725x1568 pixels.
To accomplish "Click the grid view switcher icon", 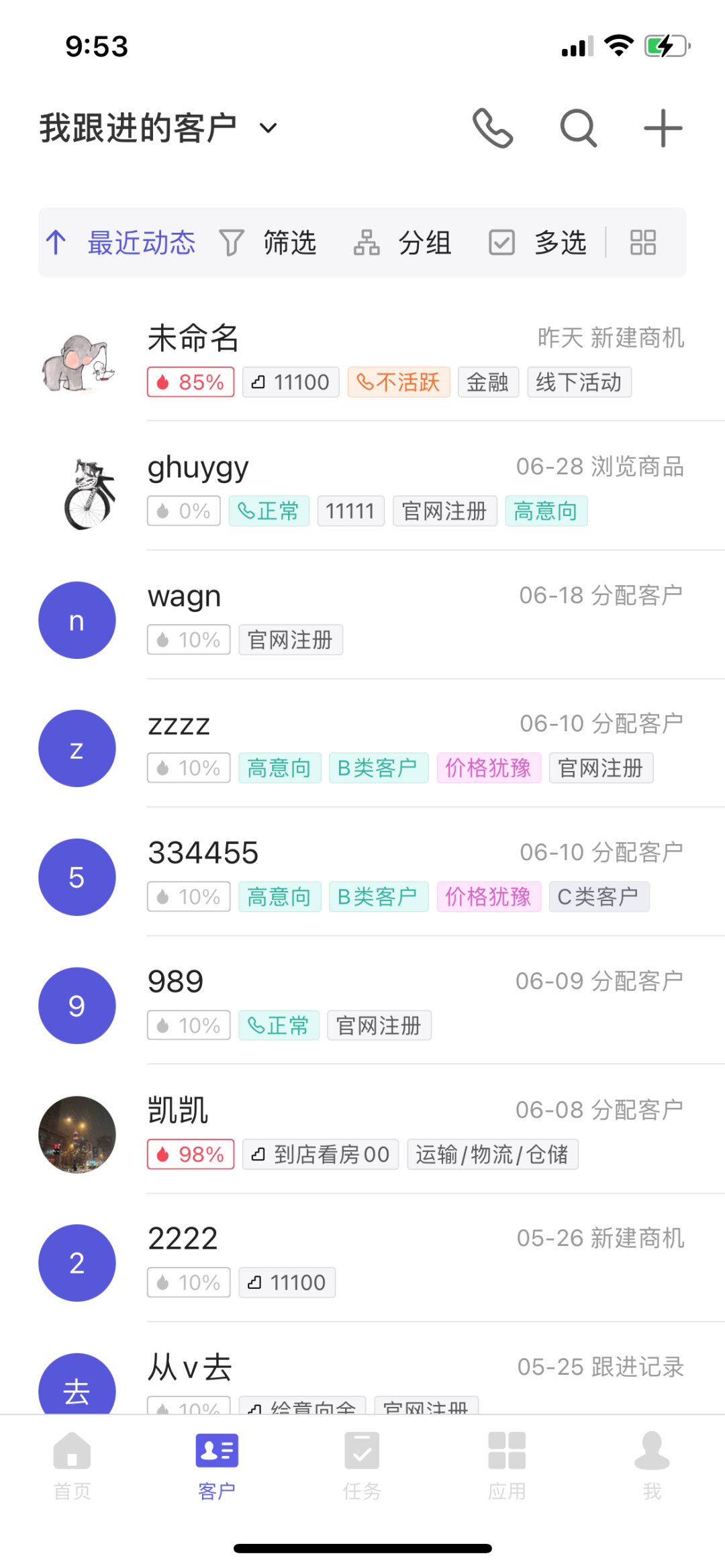I will click(x=642, y=242).
